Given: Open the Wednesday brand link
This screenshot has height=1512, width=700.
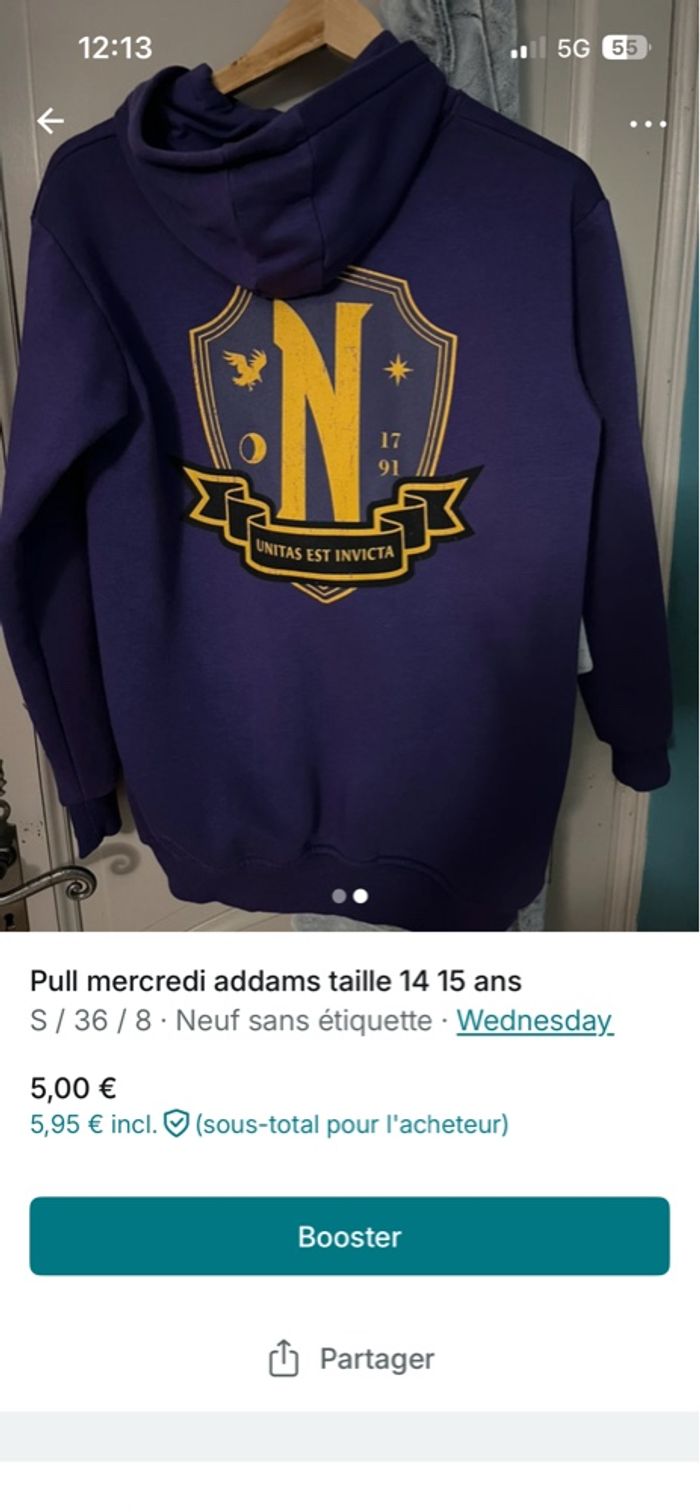Looking at the screenshot, I should pos(535,1021).
